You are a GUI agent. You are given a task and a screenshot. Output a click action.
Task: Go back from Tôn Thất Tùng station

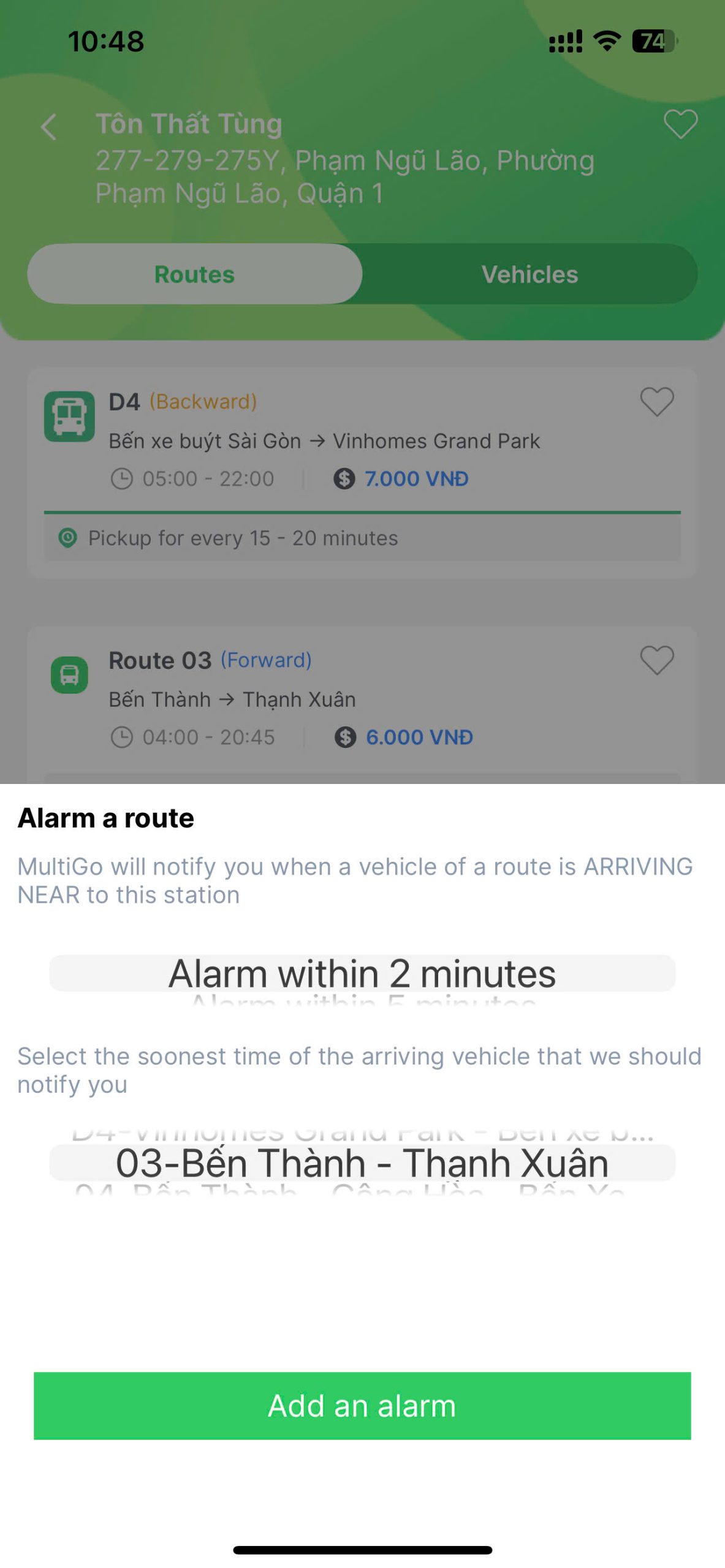[x=49, y=127]
